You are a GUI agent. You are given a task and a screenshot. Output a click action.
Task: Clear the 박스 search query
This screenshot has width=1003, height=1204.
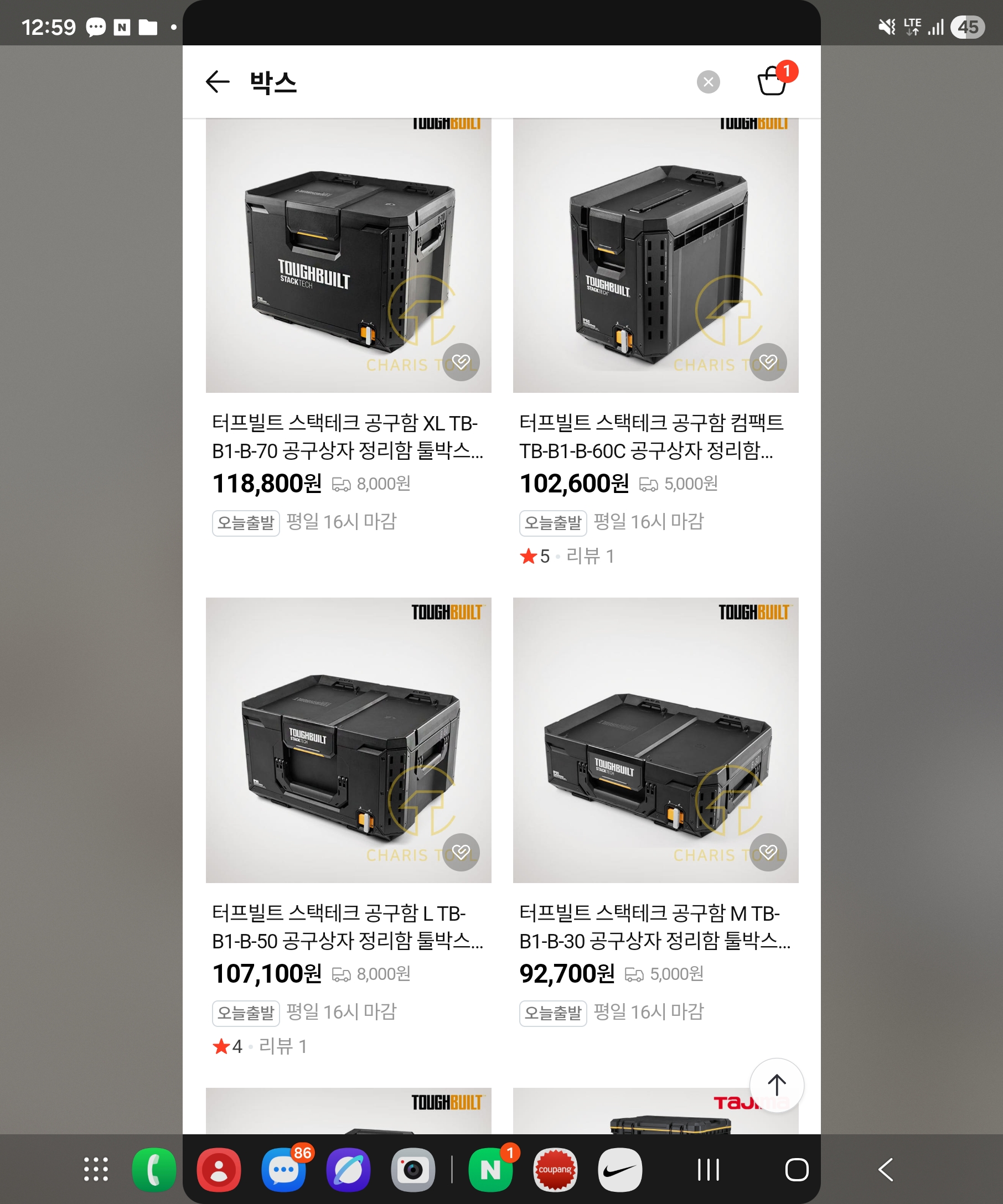pyautogui.click(x=708, y=82)
